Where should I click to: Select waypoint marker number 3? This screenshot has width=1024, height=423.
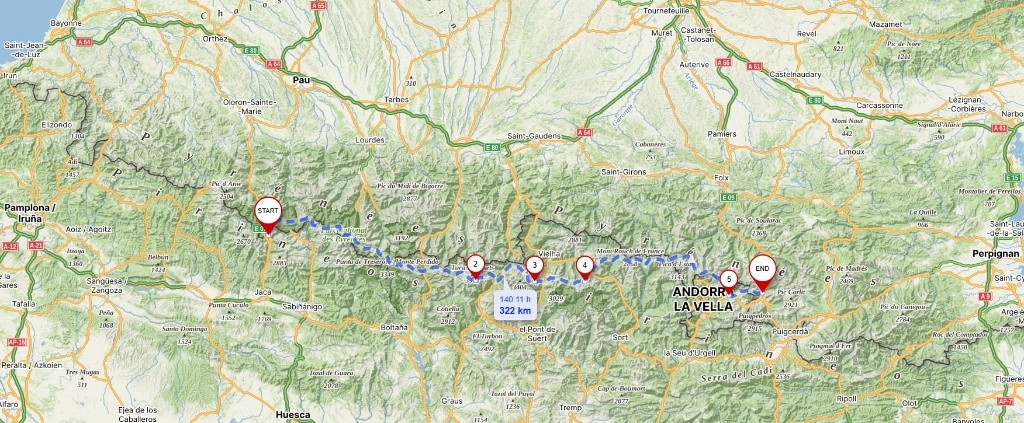[x=535, y=265]
